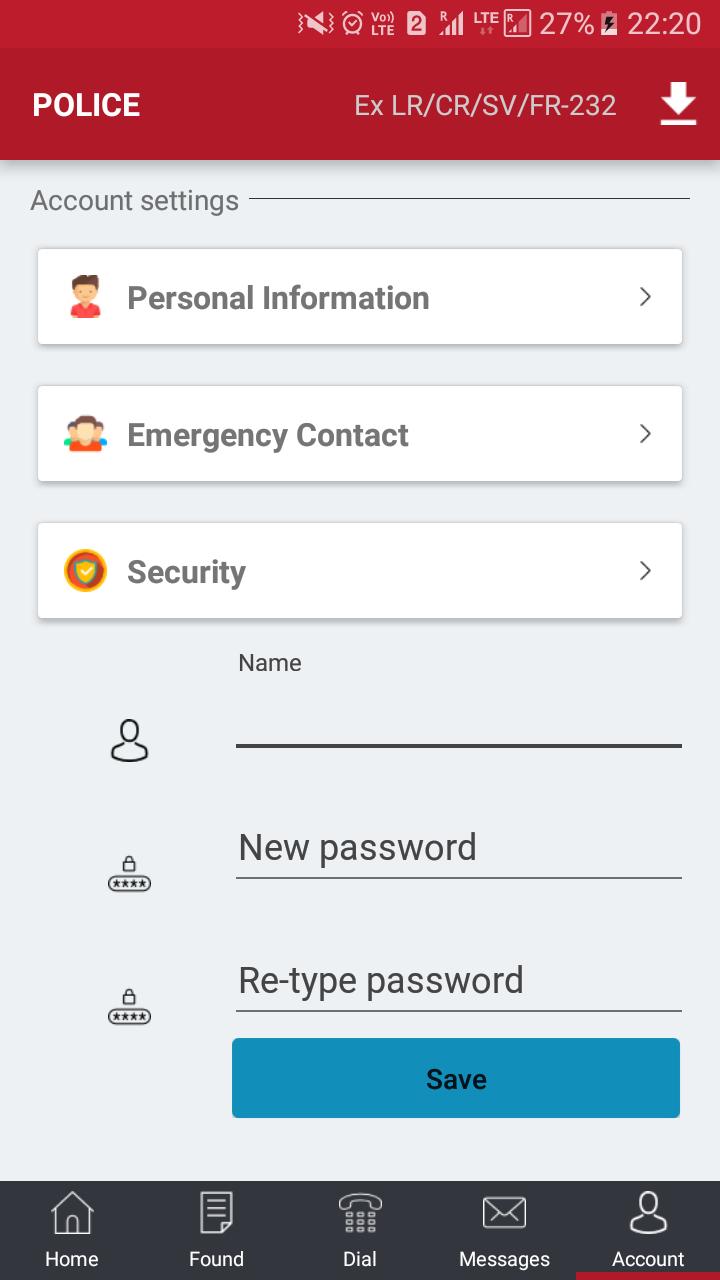Viewport: 720px width, 1280px height.
Task: Open Personal Information settings
Action: pos(360,297)
